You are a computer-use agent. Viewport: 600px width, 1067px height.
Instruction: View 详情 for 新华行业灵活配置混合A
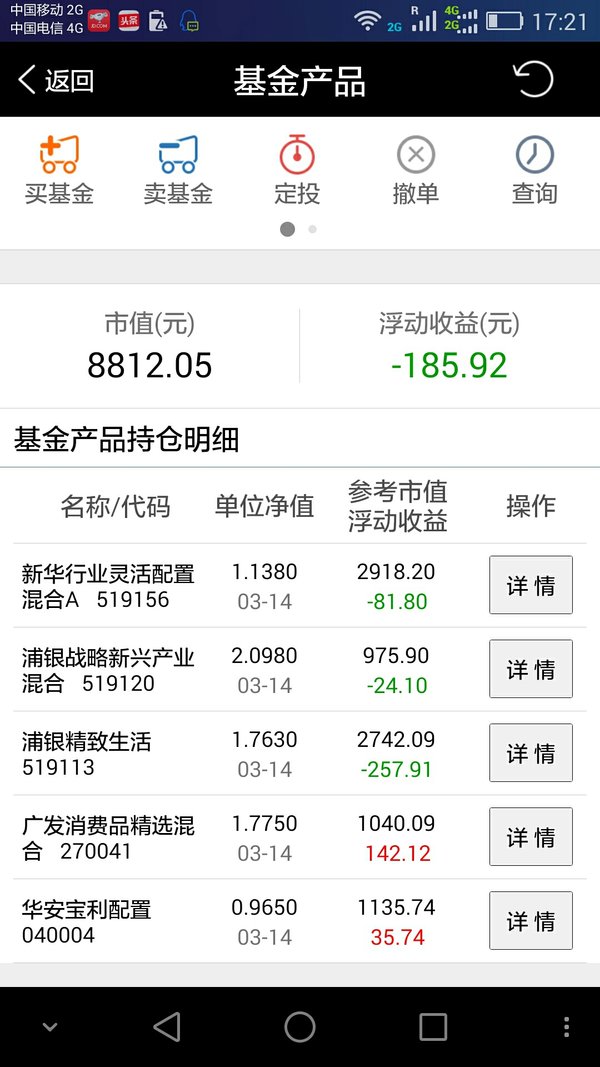531,585
